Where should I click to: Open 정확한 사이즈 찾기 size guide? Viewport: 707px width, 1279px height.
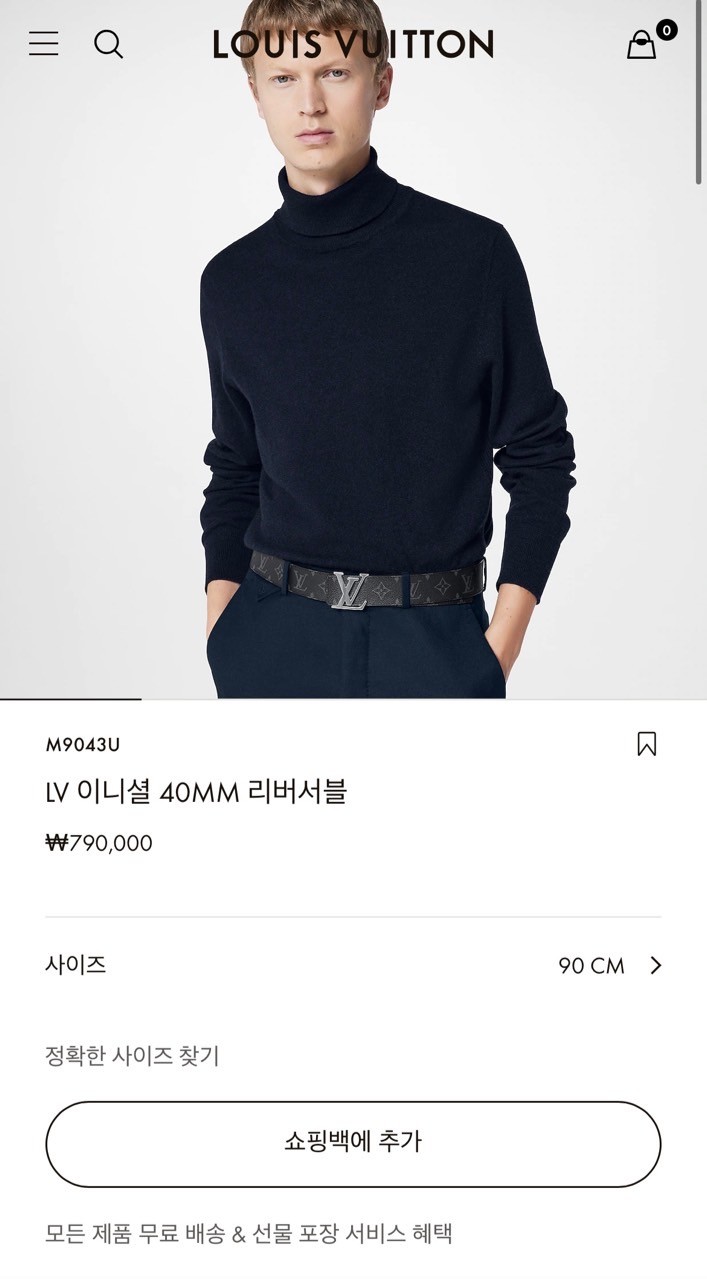tap(132, 1055)
